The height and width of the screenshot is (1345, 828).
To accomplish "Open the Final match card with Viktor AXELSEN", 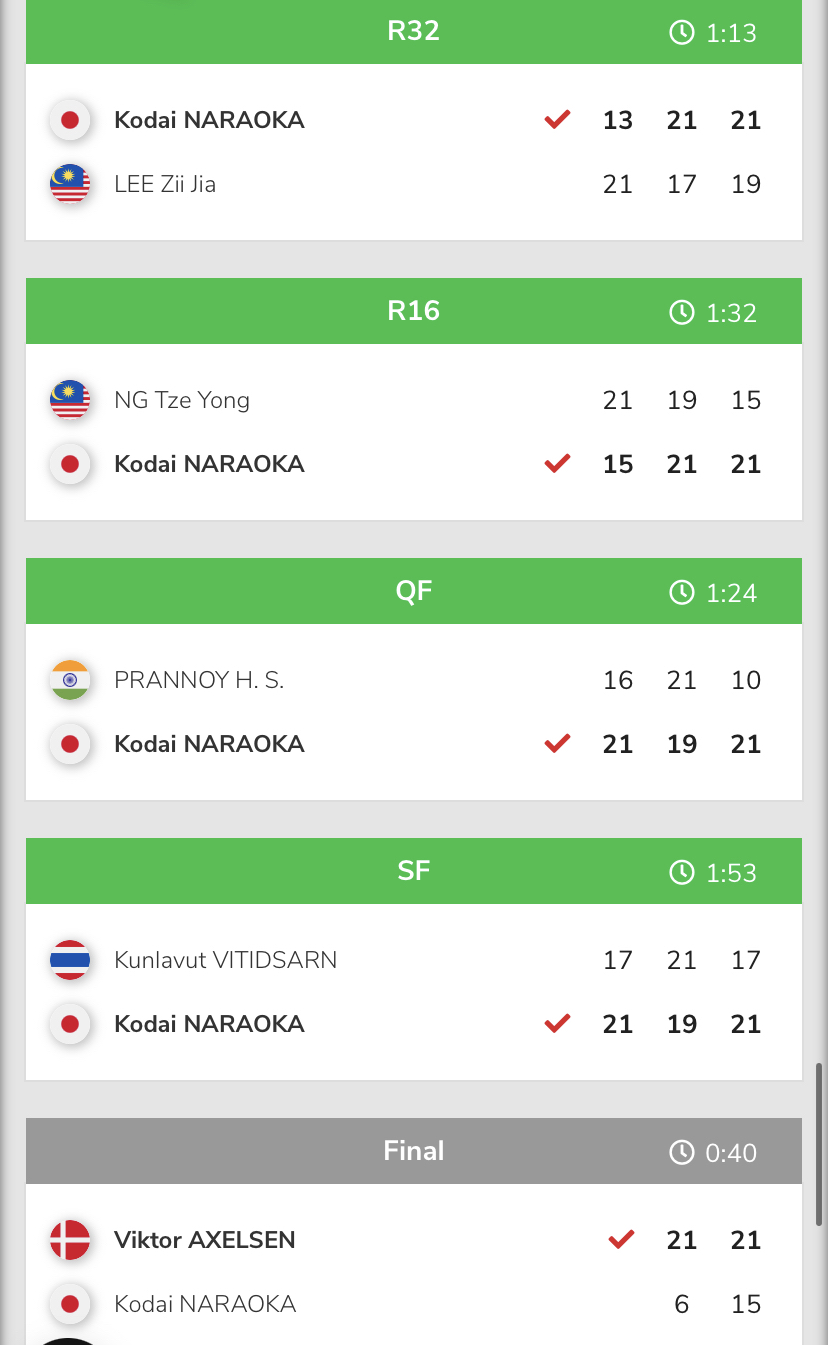I will click(414, 1232).
